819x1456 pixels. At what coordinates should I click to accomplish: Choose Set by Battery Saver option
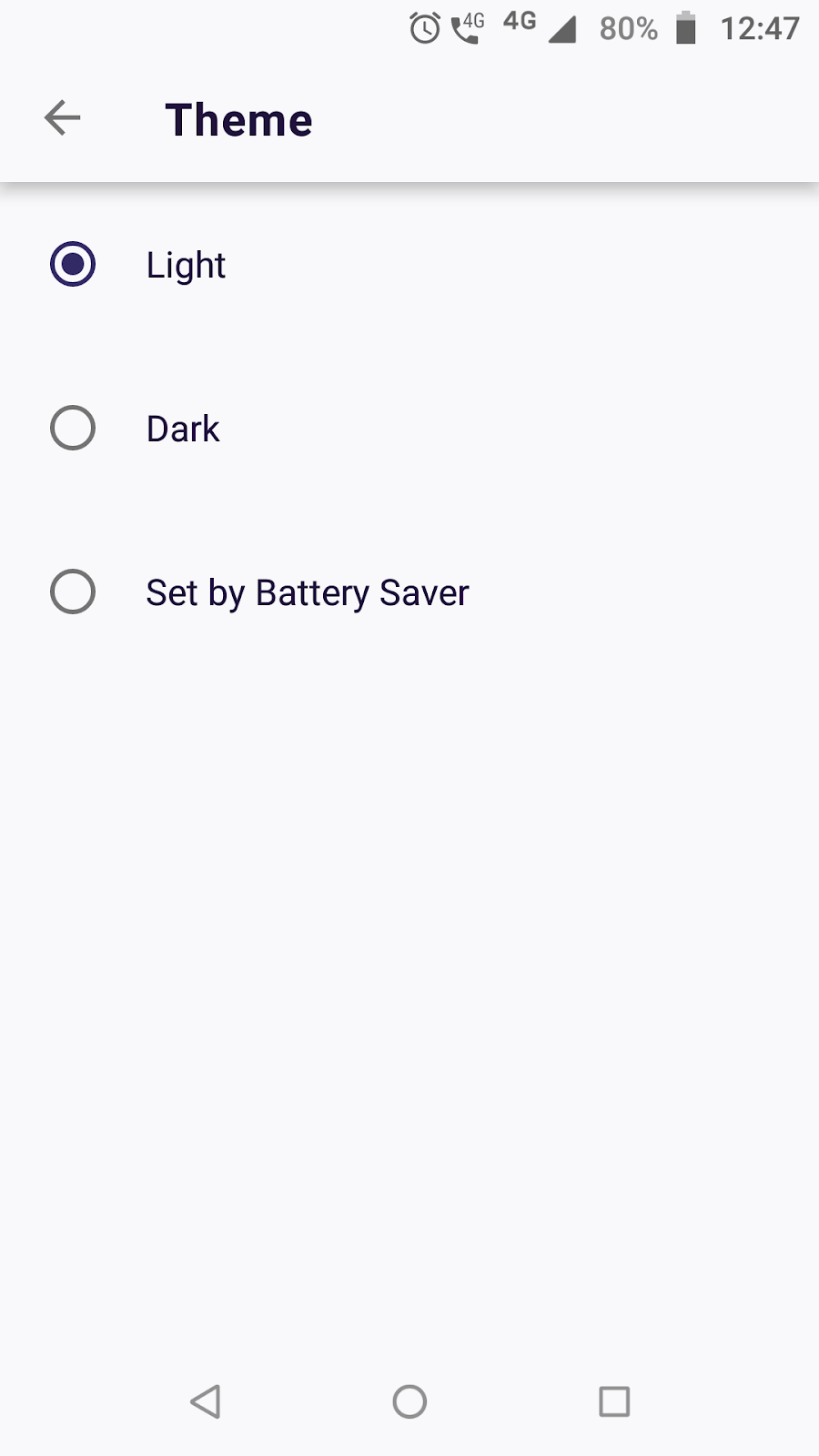coord(73,592)
